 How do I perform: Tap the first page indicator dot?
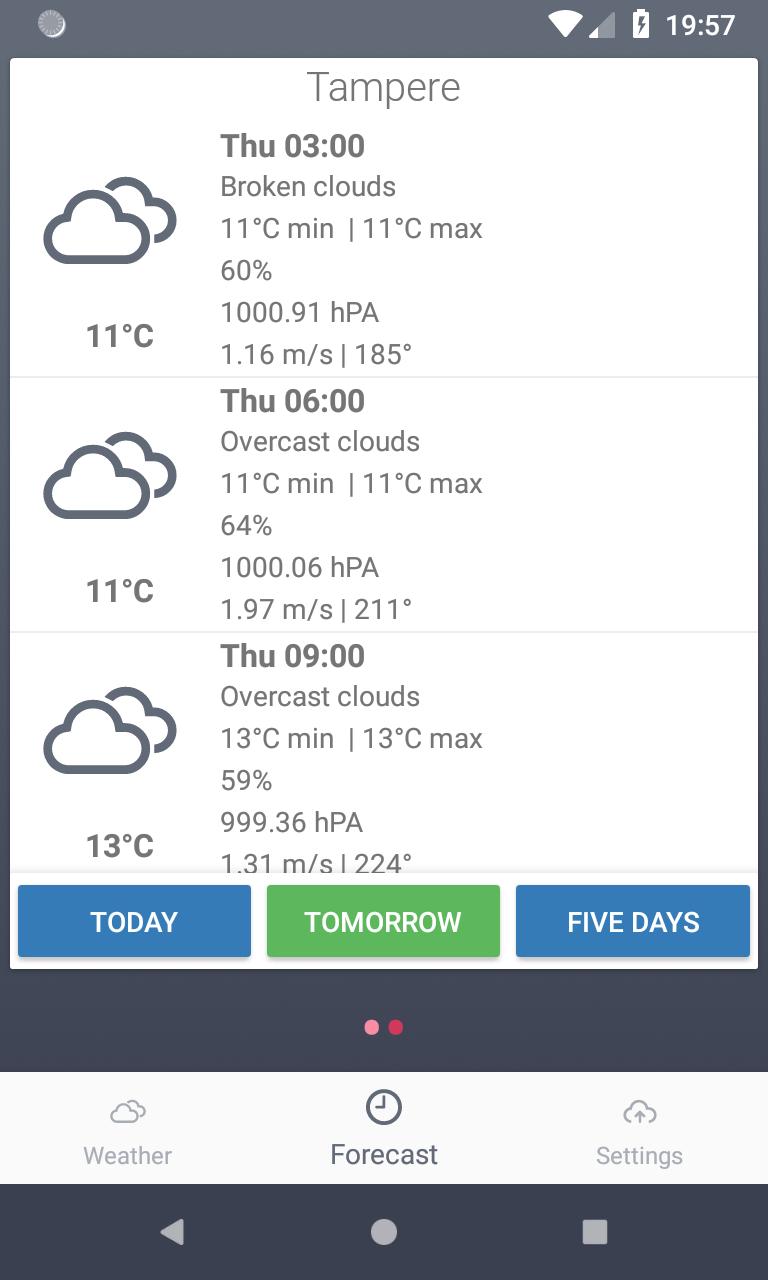pyautogui.click(x=371, y=1027)
